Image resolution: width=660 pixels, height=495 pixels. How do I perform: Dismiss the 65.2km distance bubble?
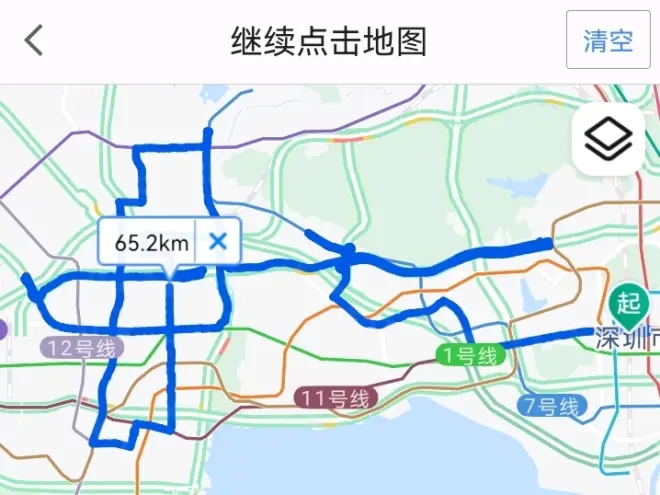(219, 241)
